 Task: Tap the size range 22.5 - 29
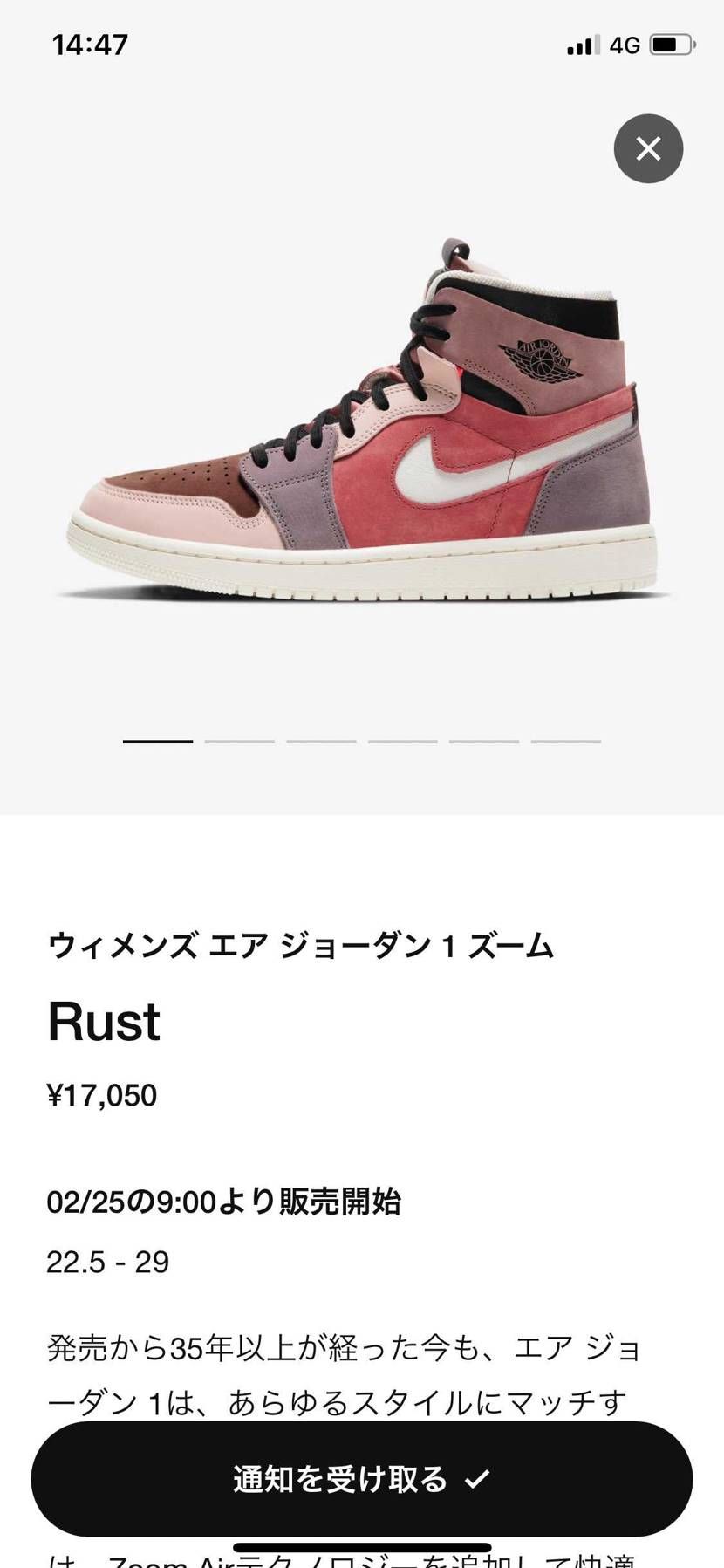pos(107,1262)
